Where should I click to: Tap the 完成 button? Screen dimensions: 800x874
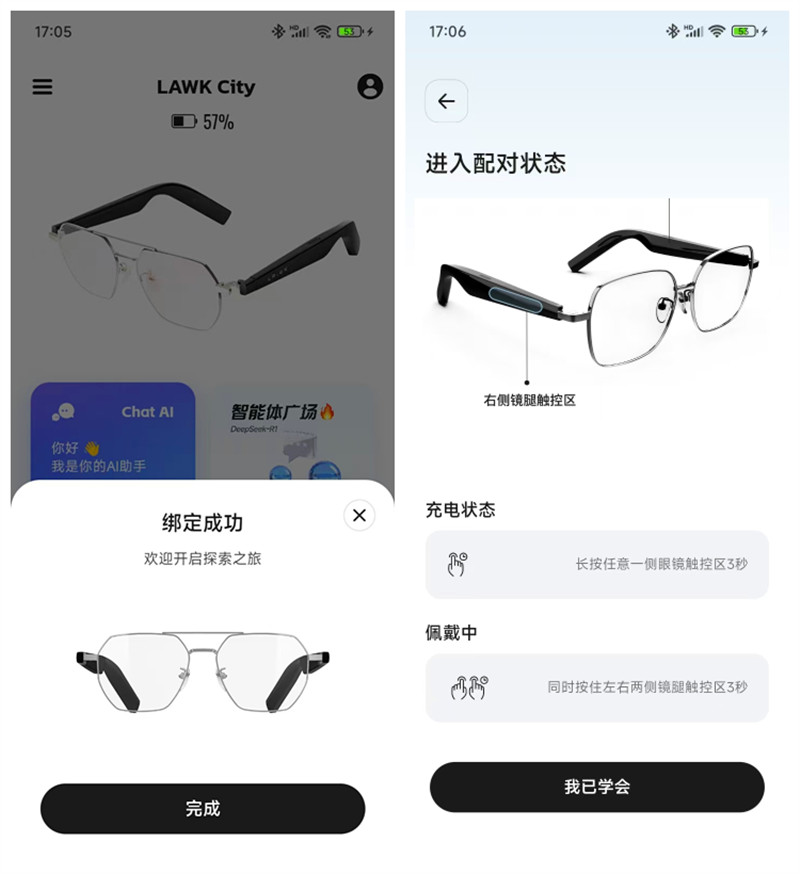pyautogui.click(x=203, y=808)
